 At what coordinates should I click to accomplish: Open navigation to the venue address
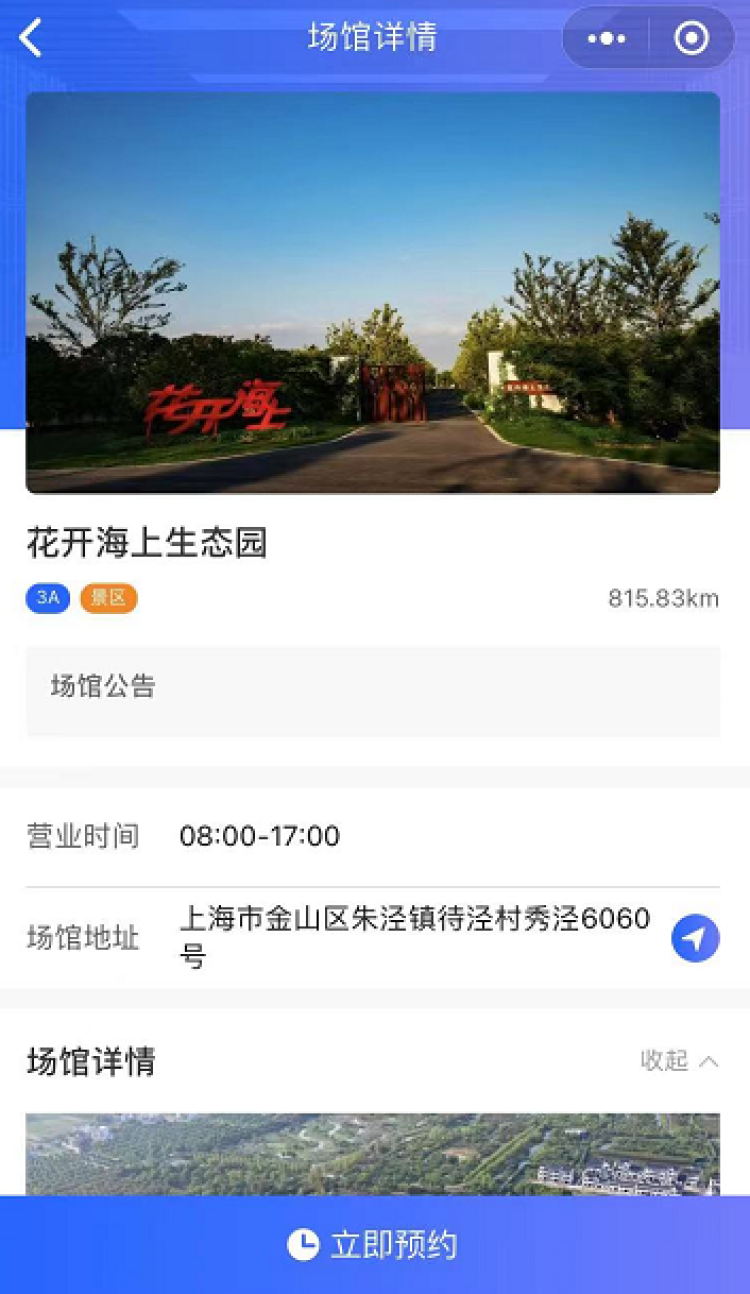point(695,938)
